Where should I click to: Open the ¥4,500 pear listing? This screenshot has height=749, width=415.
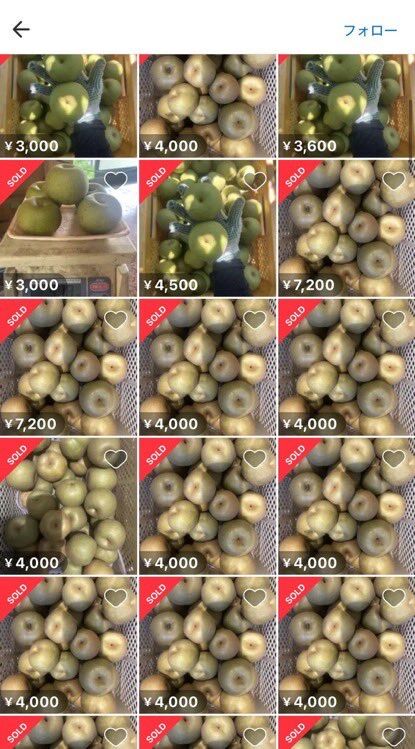point(207,228)
